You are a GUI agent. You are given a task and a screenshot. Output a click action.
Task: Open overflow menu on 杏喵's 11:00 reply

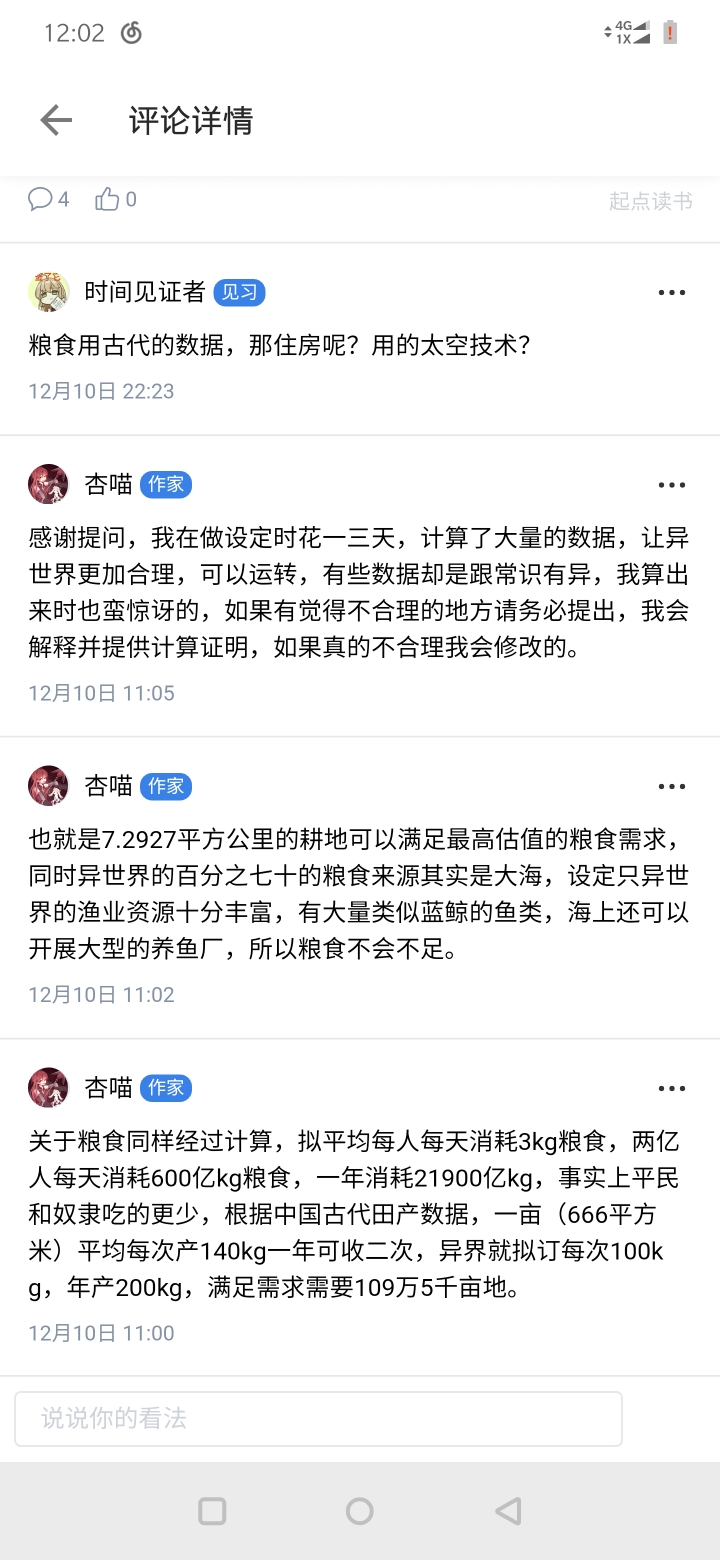tap(672, 1089)
